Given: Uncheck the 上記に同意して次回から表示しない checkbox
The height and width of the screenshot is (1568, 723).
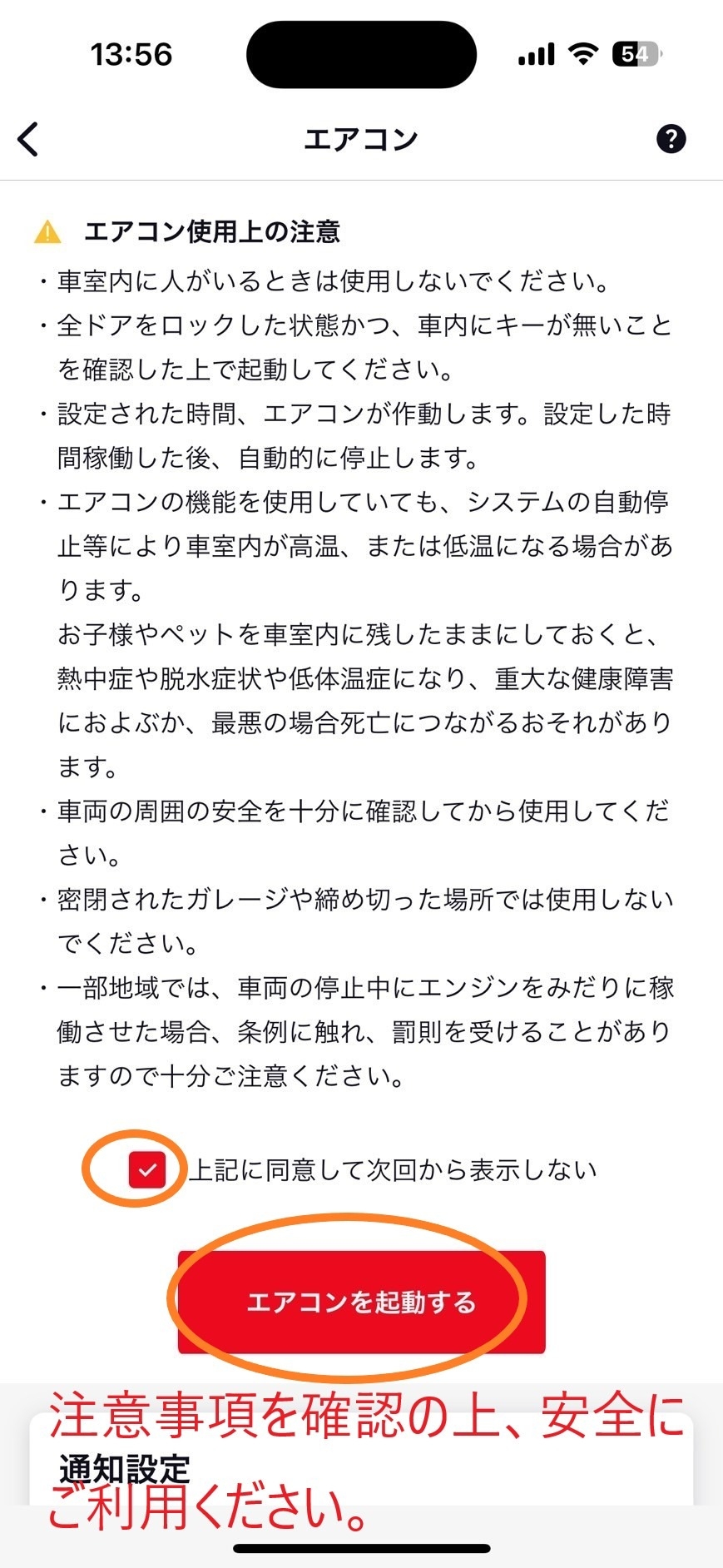Looking at the screenshot, I should click(147, 1169).
